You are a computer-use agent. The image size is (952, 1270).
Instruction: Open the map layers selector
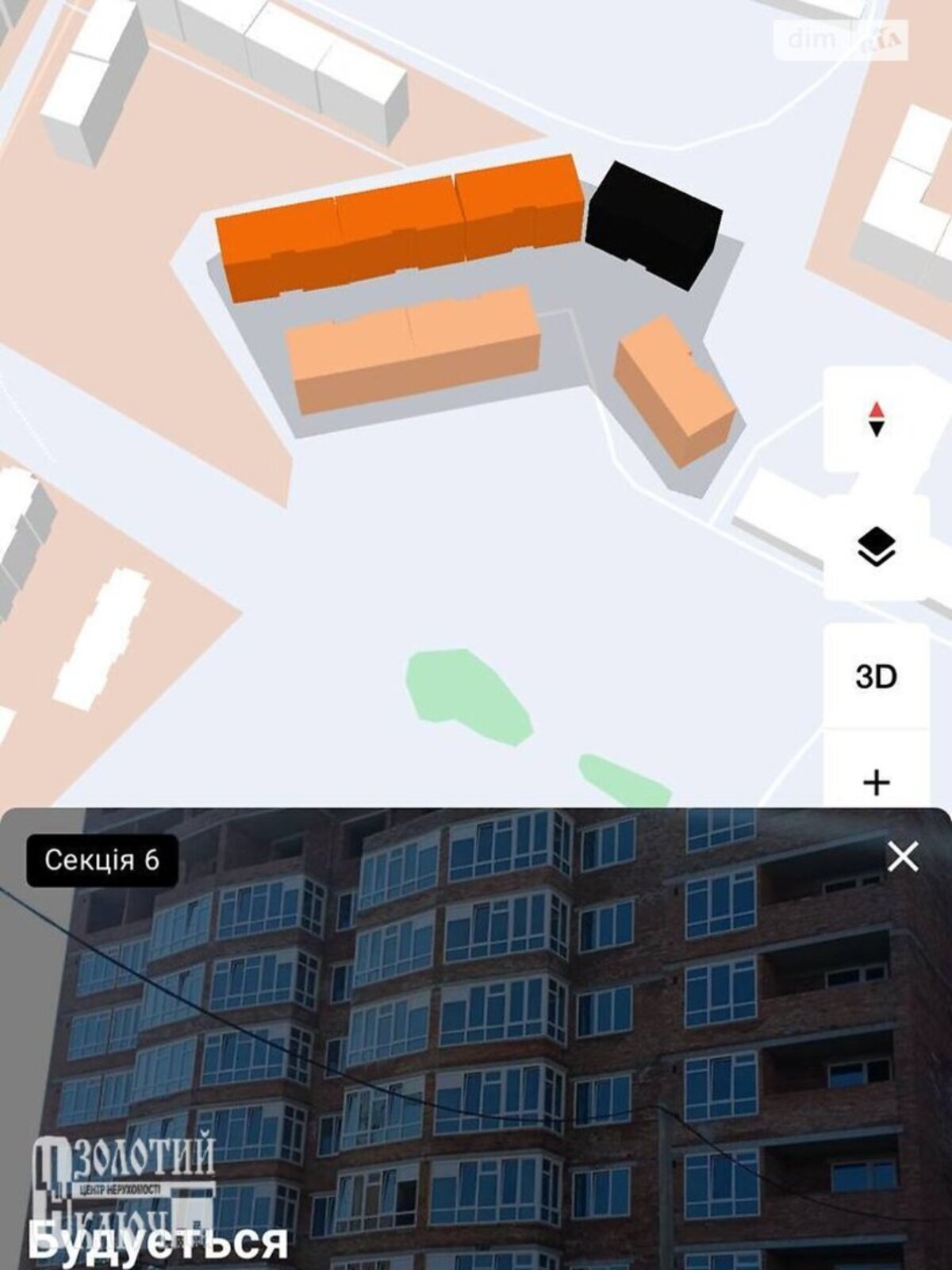[x=876, y=548]
